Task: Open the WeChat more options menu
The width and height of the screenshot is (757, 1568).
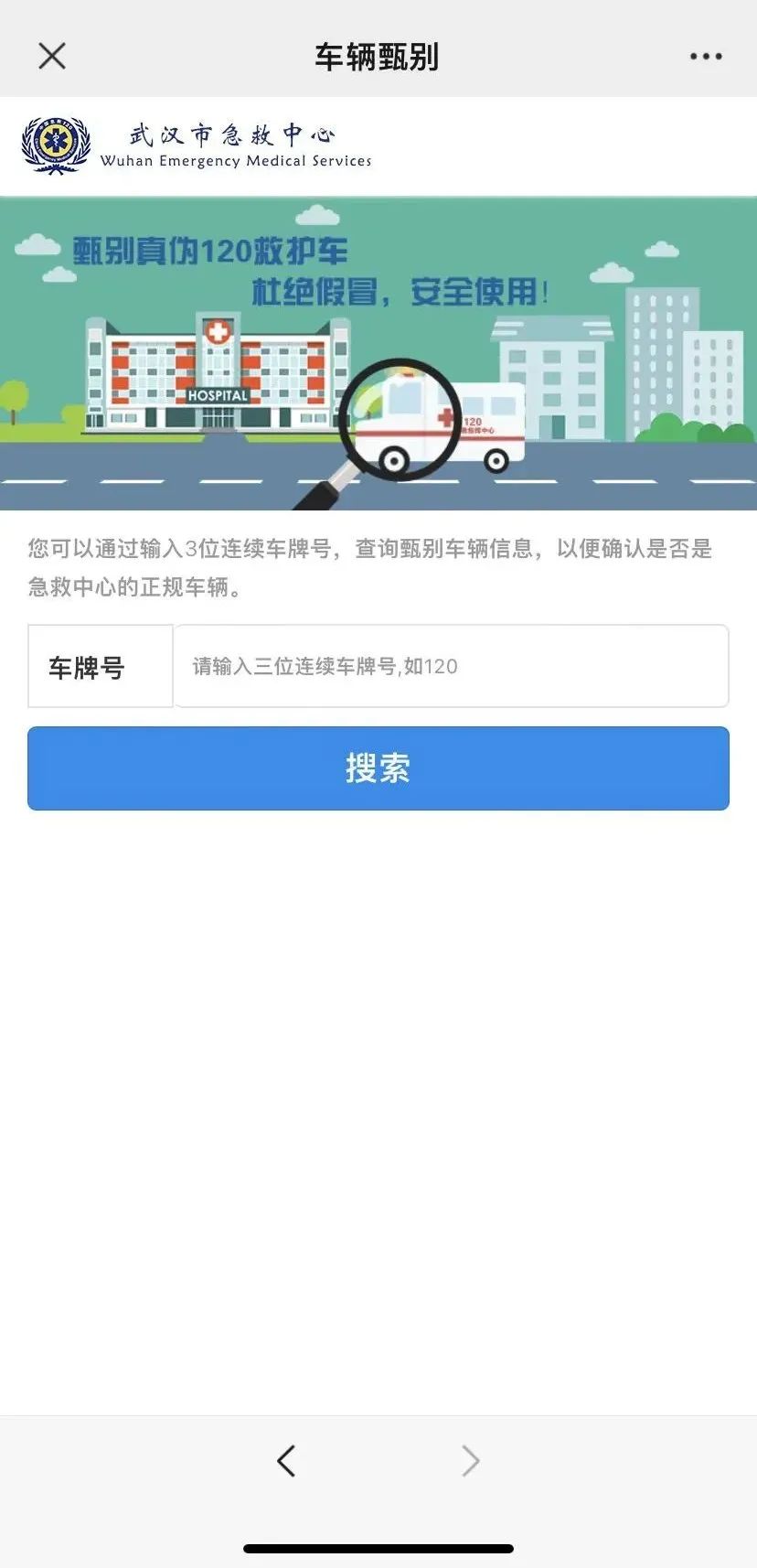Action: pyautogui.click(x=705, y=55)
